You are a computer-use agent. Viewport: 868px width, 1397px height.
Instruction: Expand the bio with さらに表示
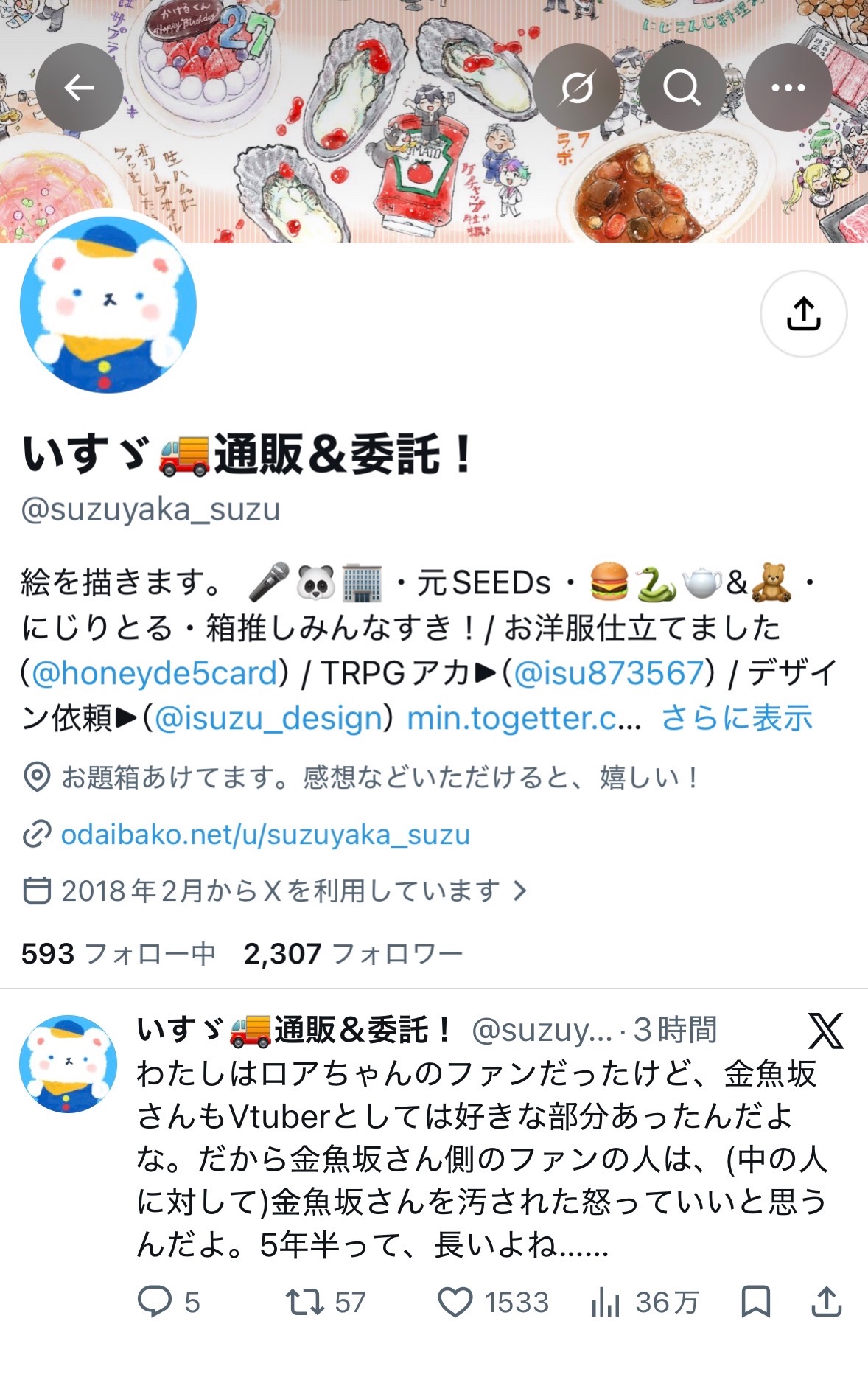737,718
